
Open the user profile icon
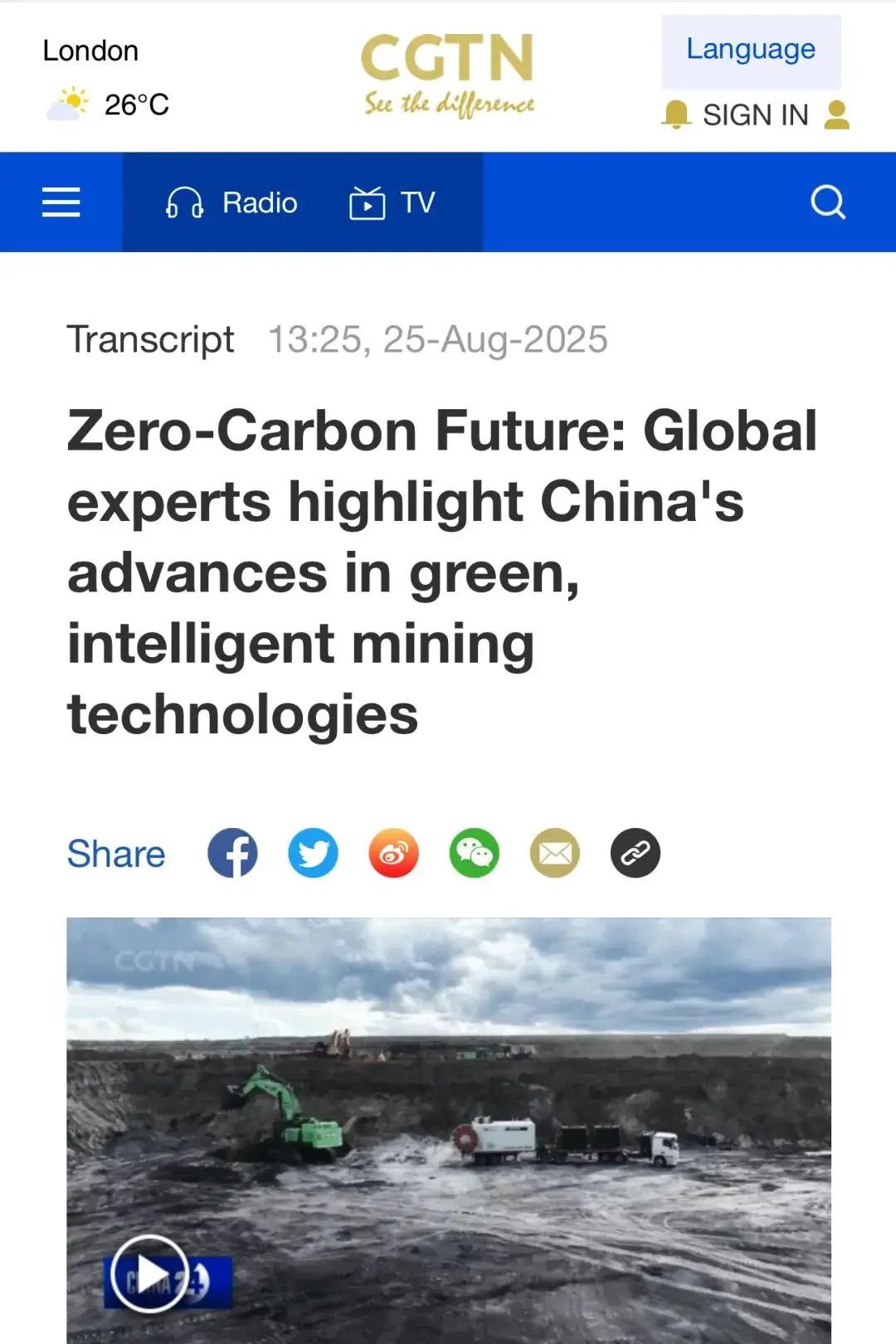tap(837, 114)
